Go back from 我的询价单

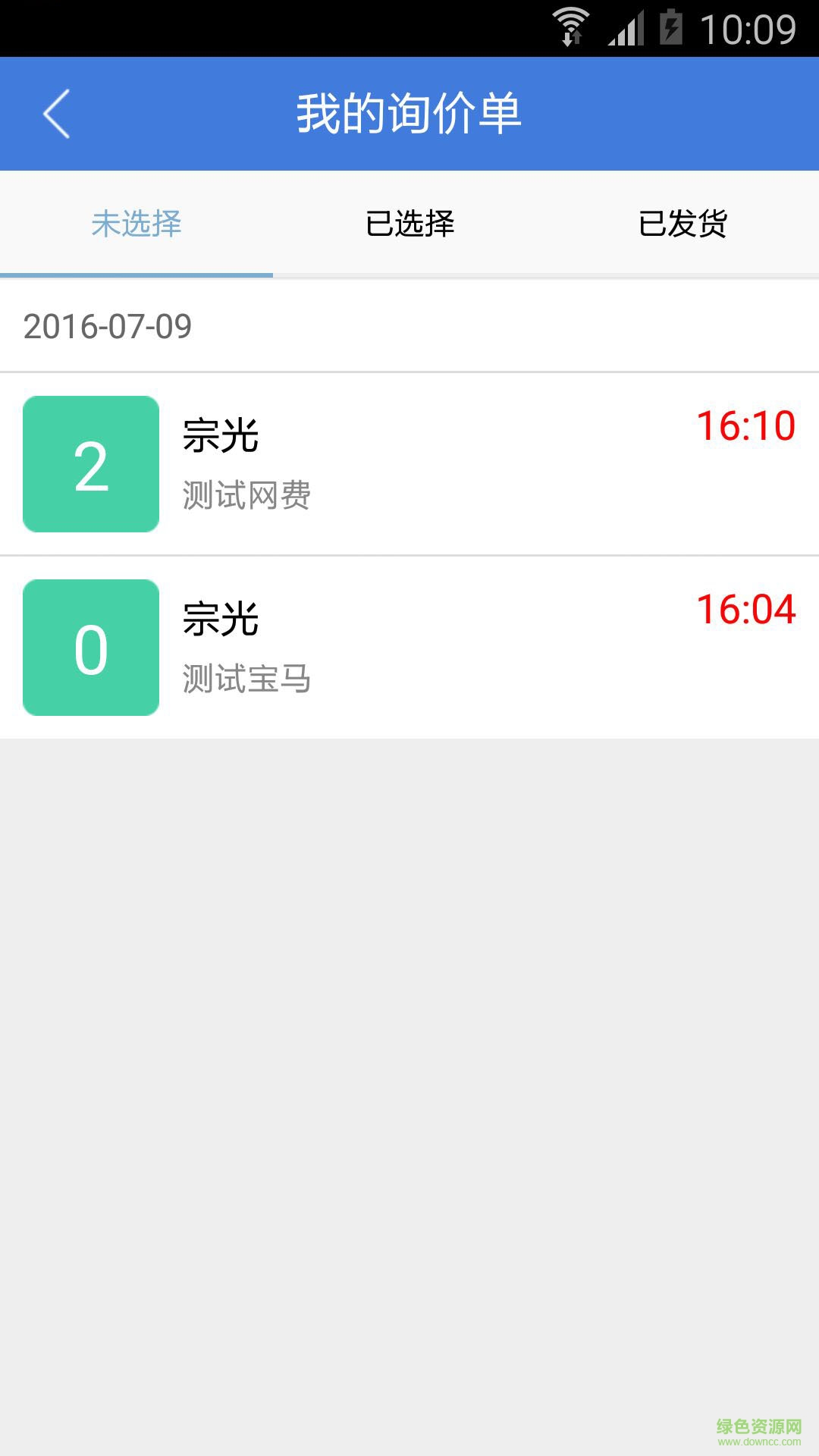(57, 114)
